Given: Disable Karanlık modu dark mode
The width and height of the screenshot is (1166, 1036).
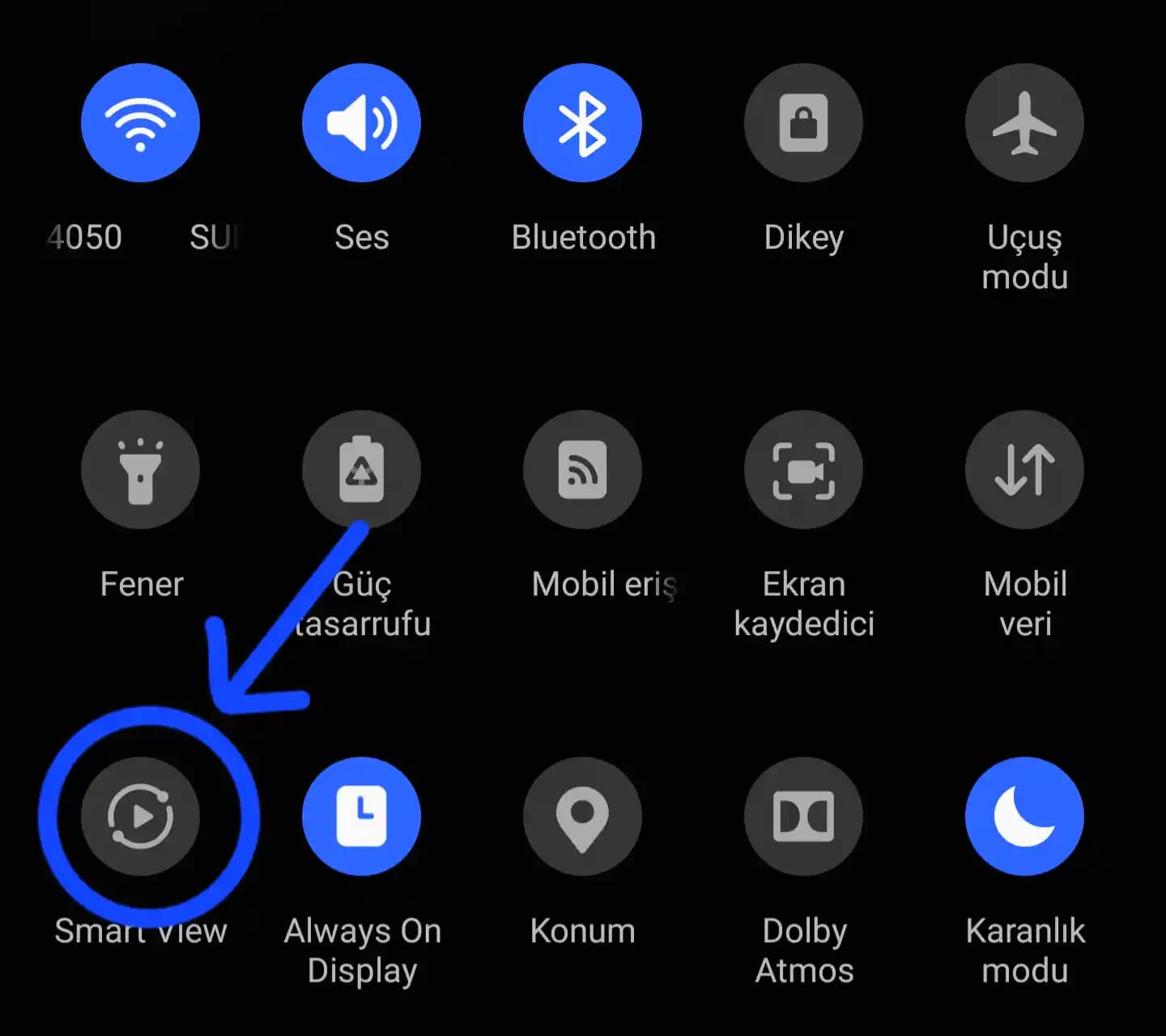Looking at the screenshot, I should click(x=1024, y=816).
